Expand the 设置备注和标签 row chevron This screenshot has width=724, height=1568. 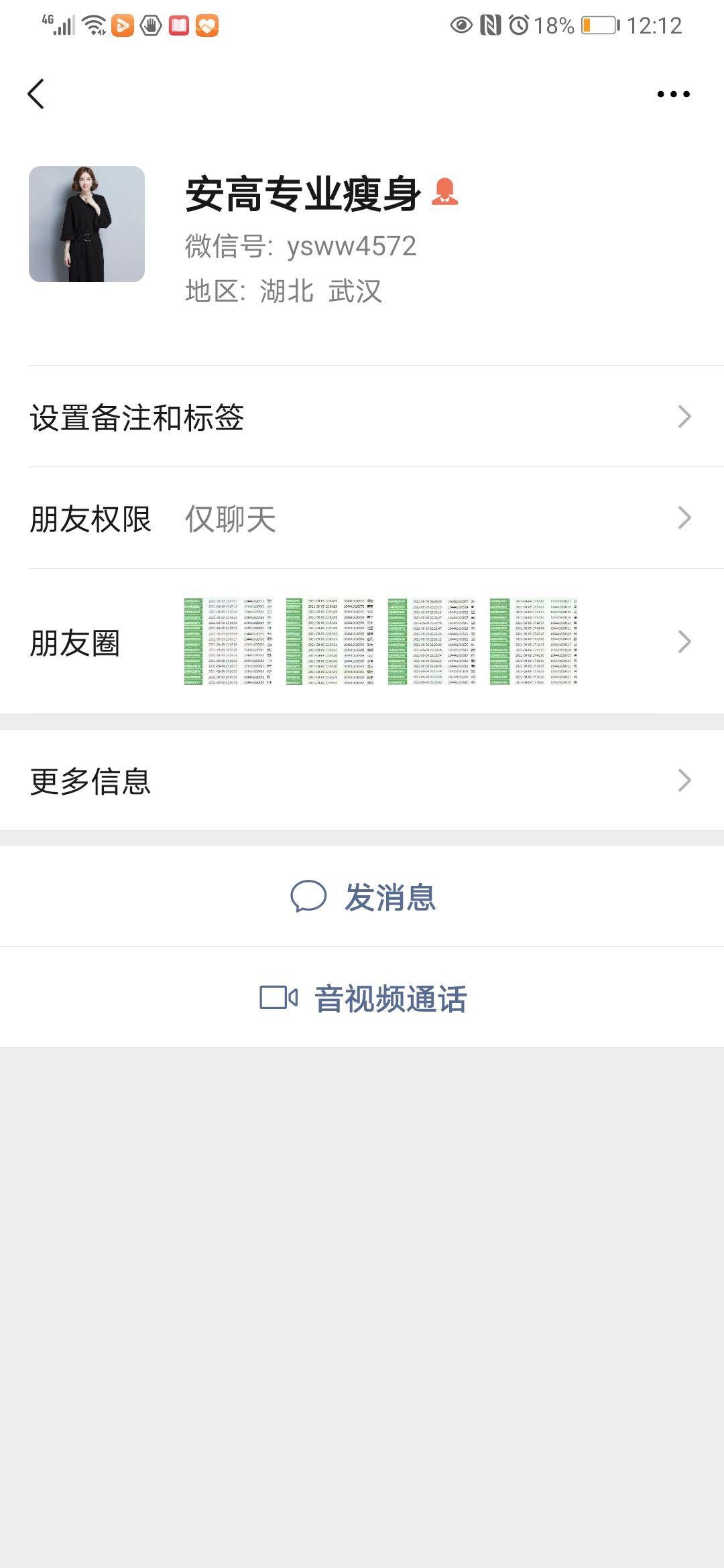[x=685, y=415]
